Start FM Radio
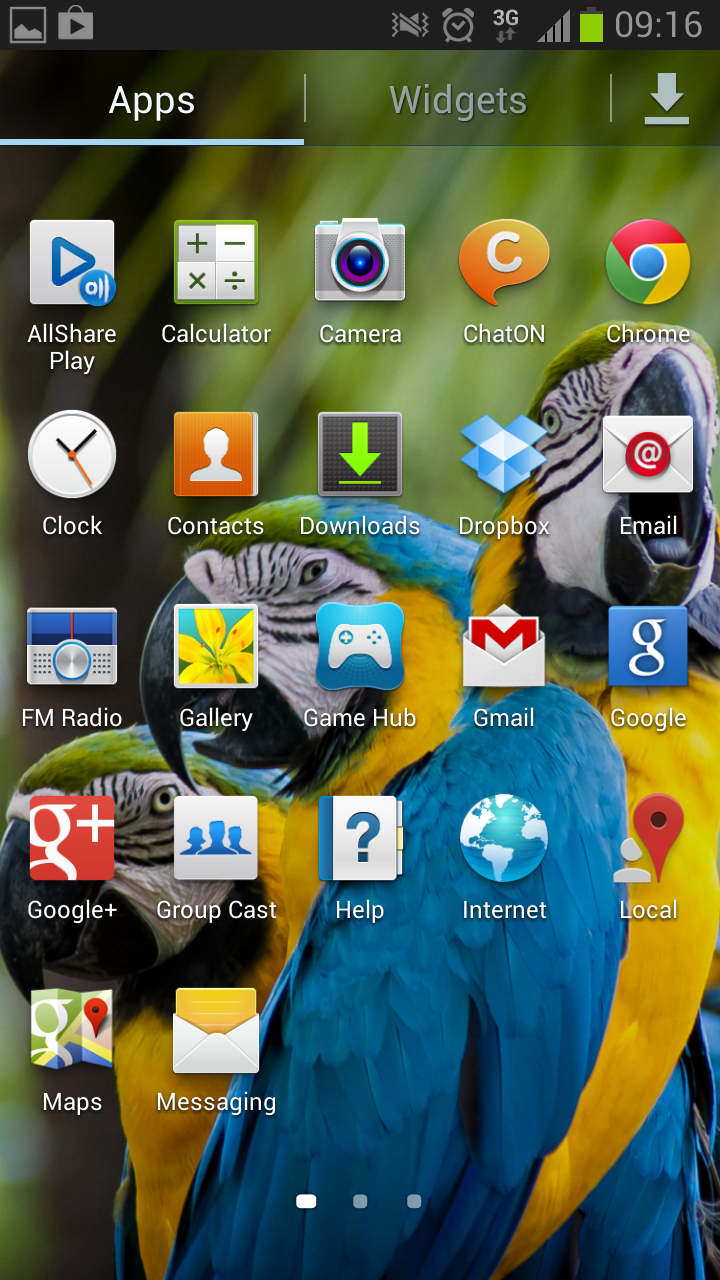 pos(72,647)
